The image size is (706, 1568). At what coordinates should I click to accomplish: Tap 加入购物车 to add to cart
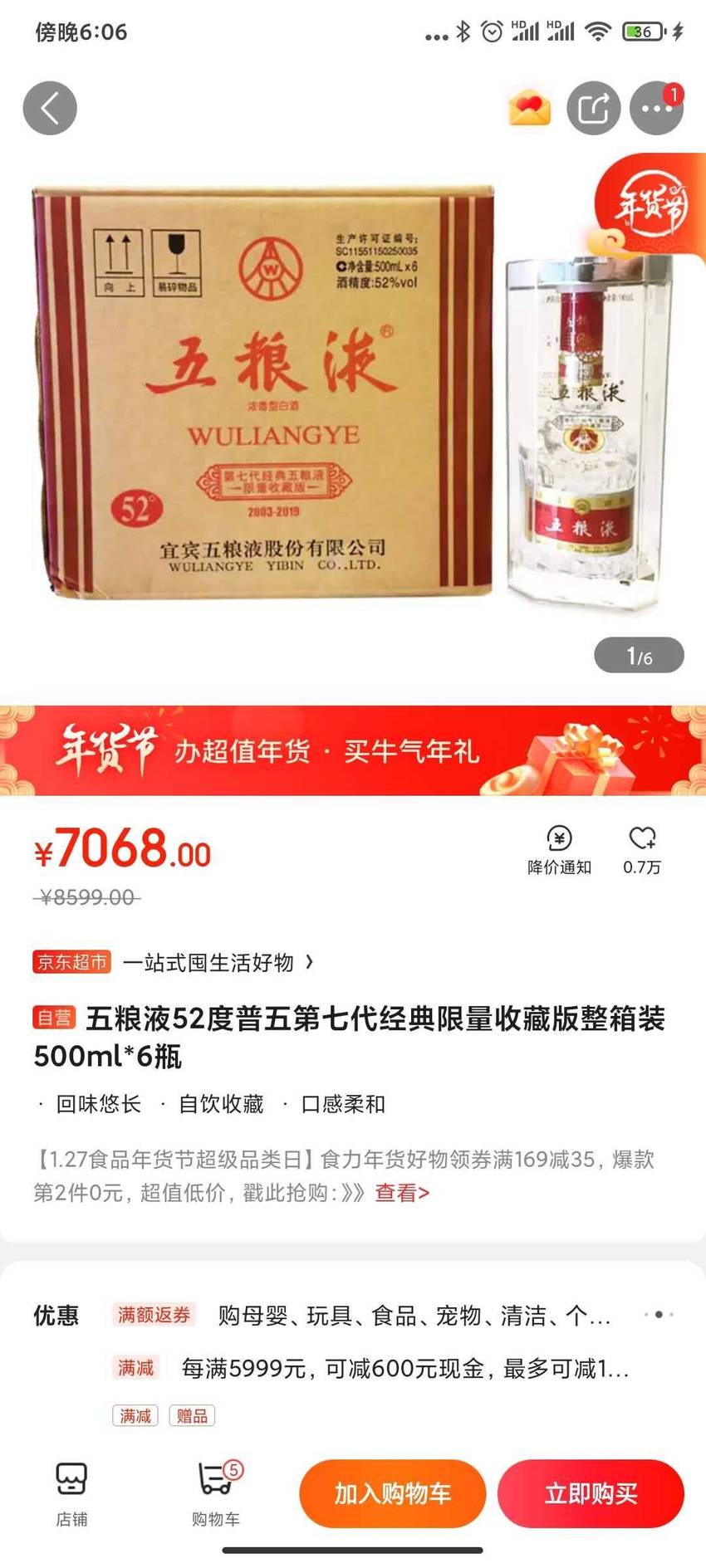click(393, 1493)
